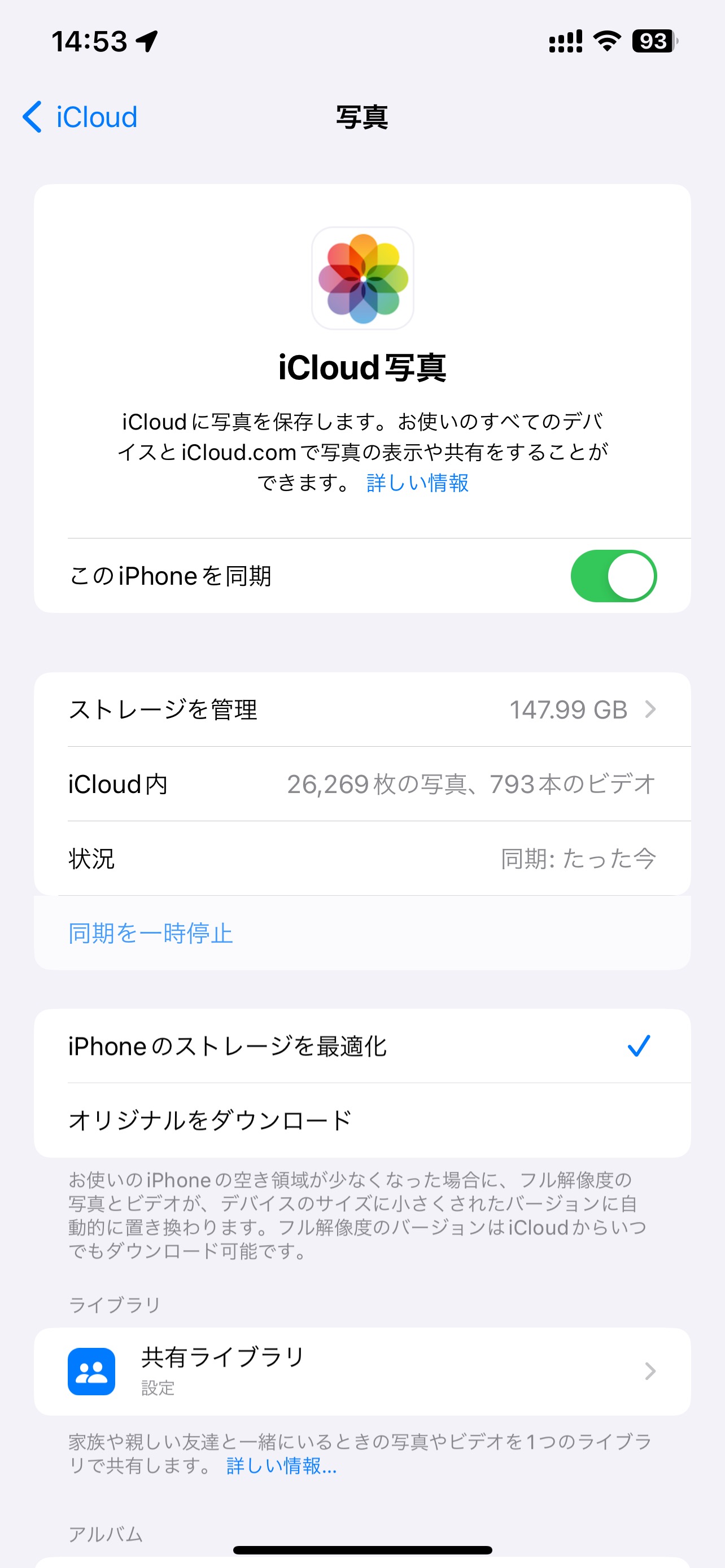Select オリジナルをダウンロード option
Viewport: 725px width, 1568px height.
coord(362,1120)
